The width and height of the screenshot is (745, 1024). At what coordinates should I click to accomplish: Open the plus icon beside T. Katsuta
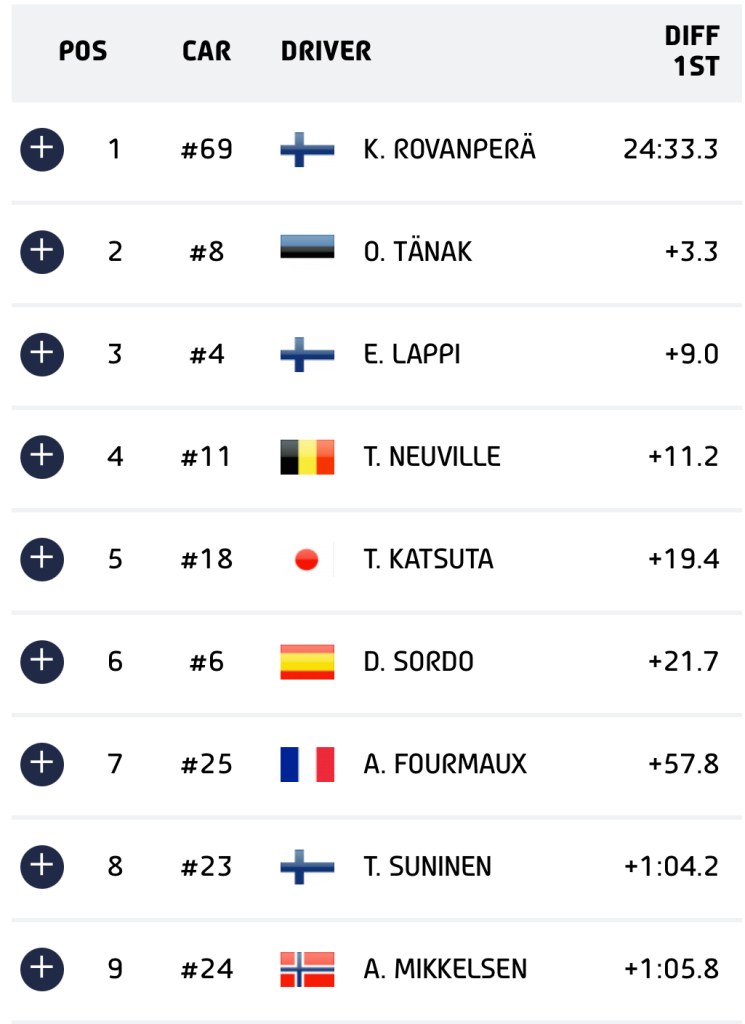41,559
